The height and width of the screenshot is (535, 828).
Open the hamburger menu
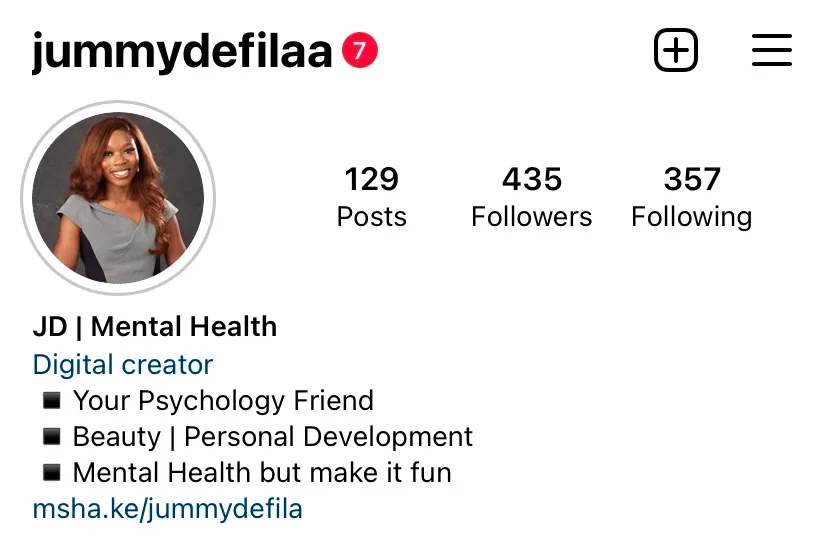(x=771, y=50)
